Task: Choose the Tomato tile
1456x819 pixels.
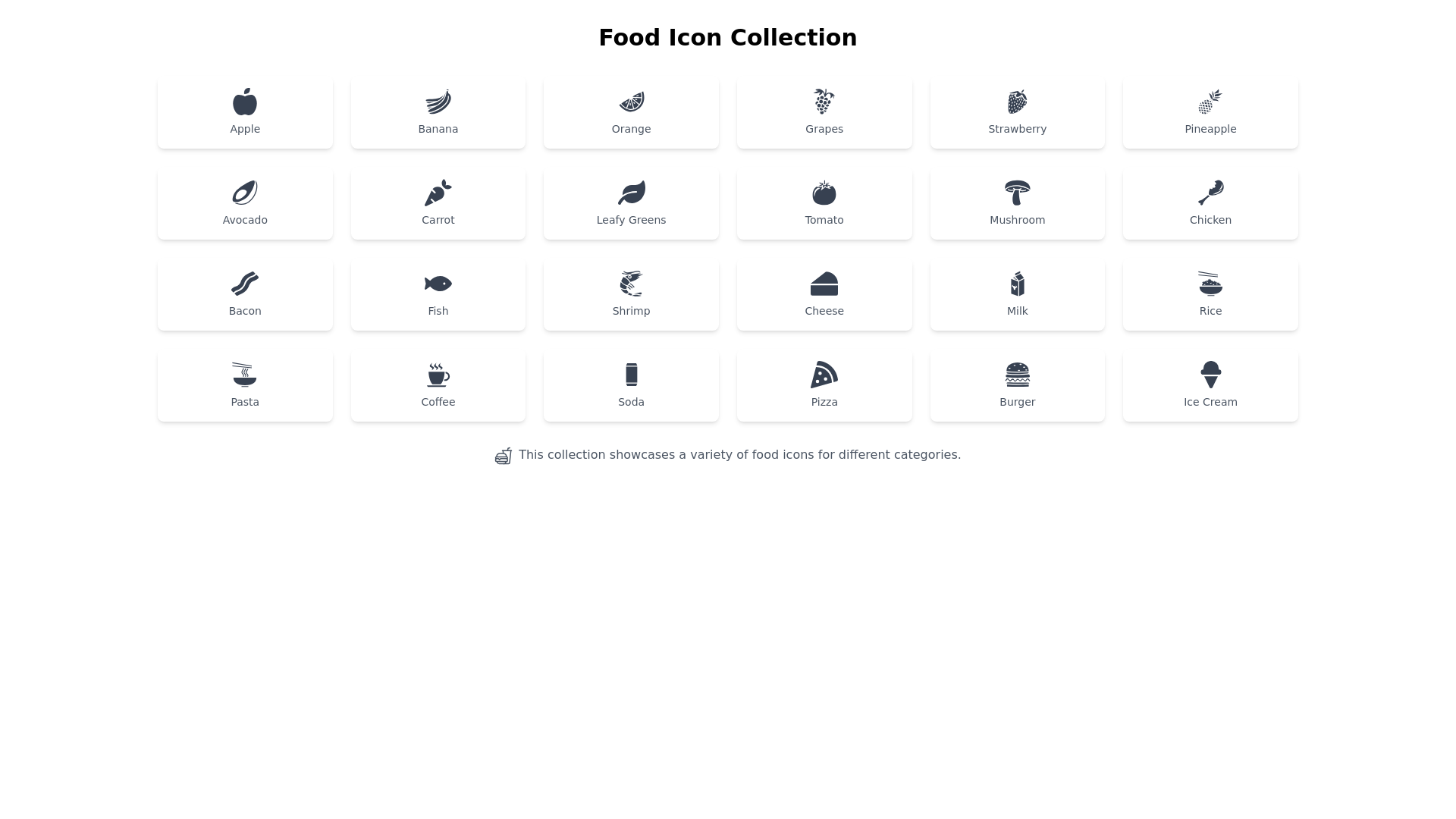Action: 824,203
